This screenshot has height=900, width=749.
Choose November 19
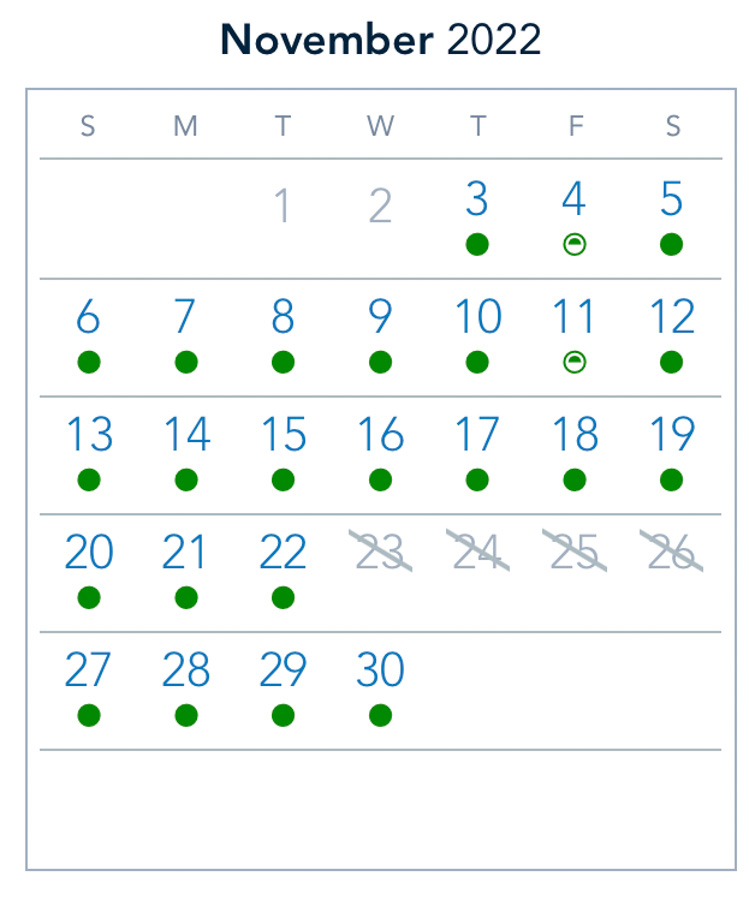coord(671,437)
